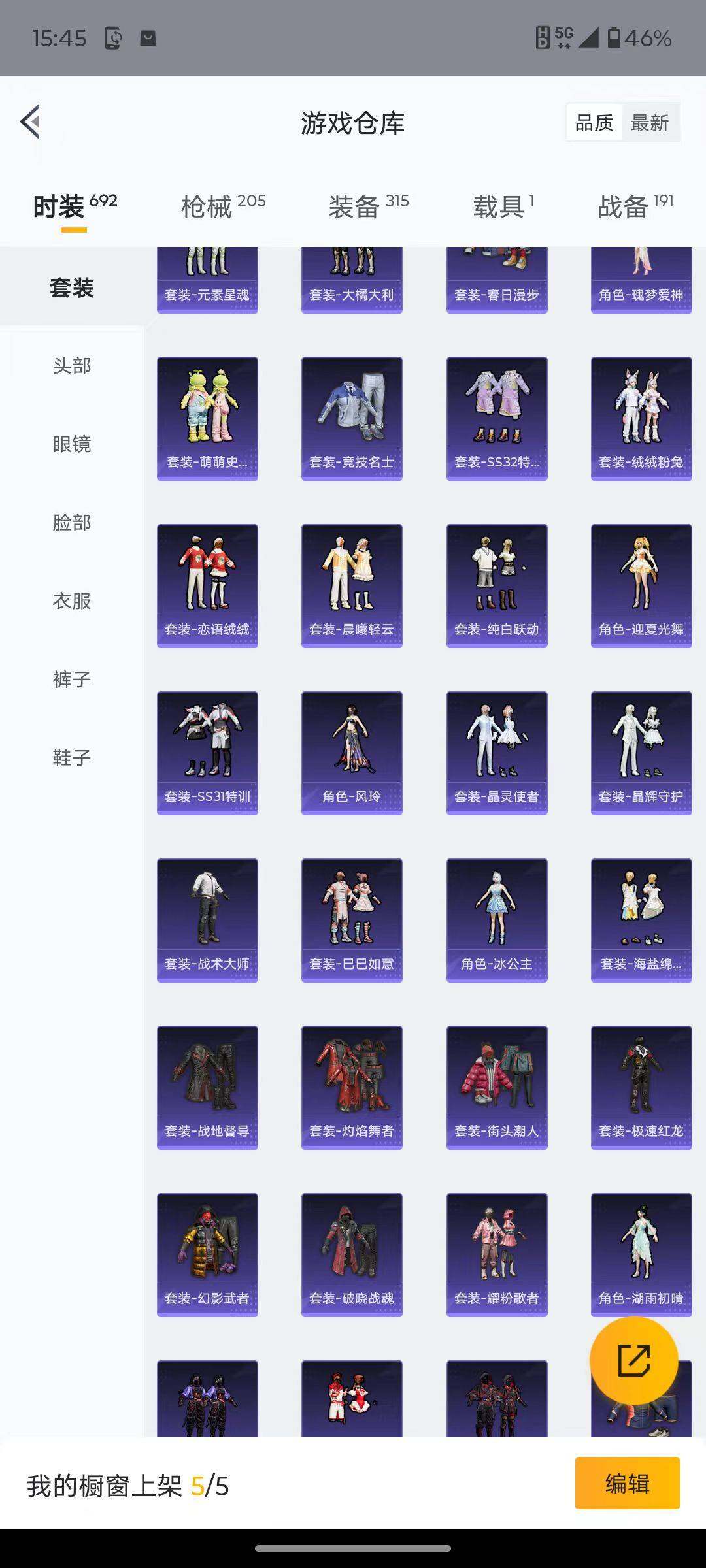The height and width of the screenshot is (1568, 706).
Task: Select 头部 in the left category list
Action: pos(72,366)
